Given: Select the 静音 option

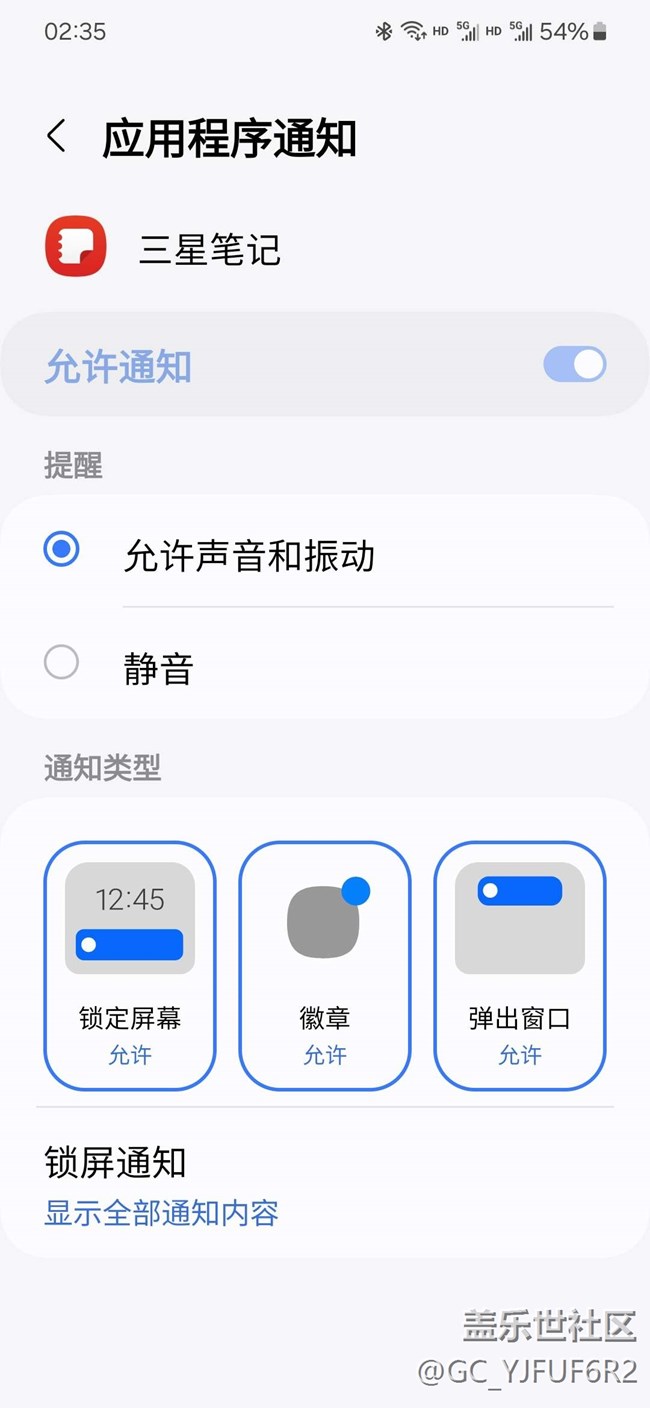Looking at the screenshot, I should pos(62,662).
